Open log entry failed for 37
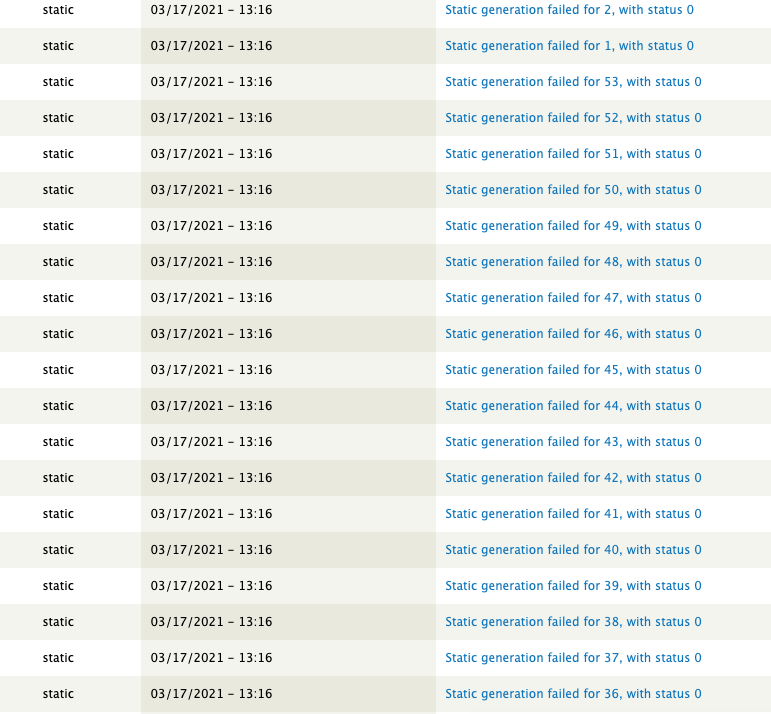The image size is (771, 714). point(573,658)
